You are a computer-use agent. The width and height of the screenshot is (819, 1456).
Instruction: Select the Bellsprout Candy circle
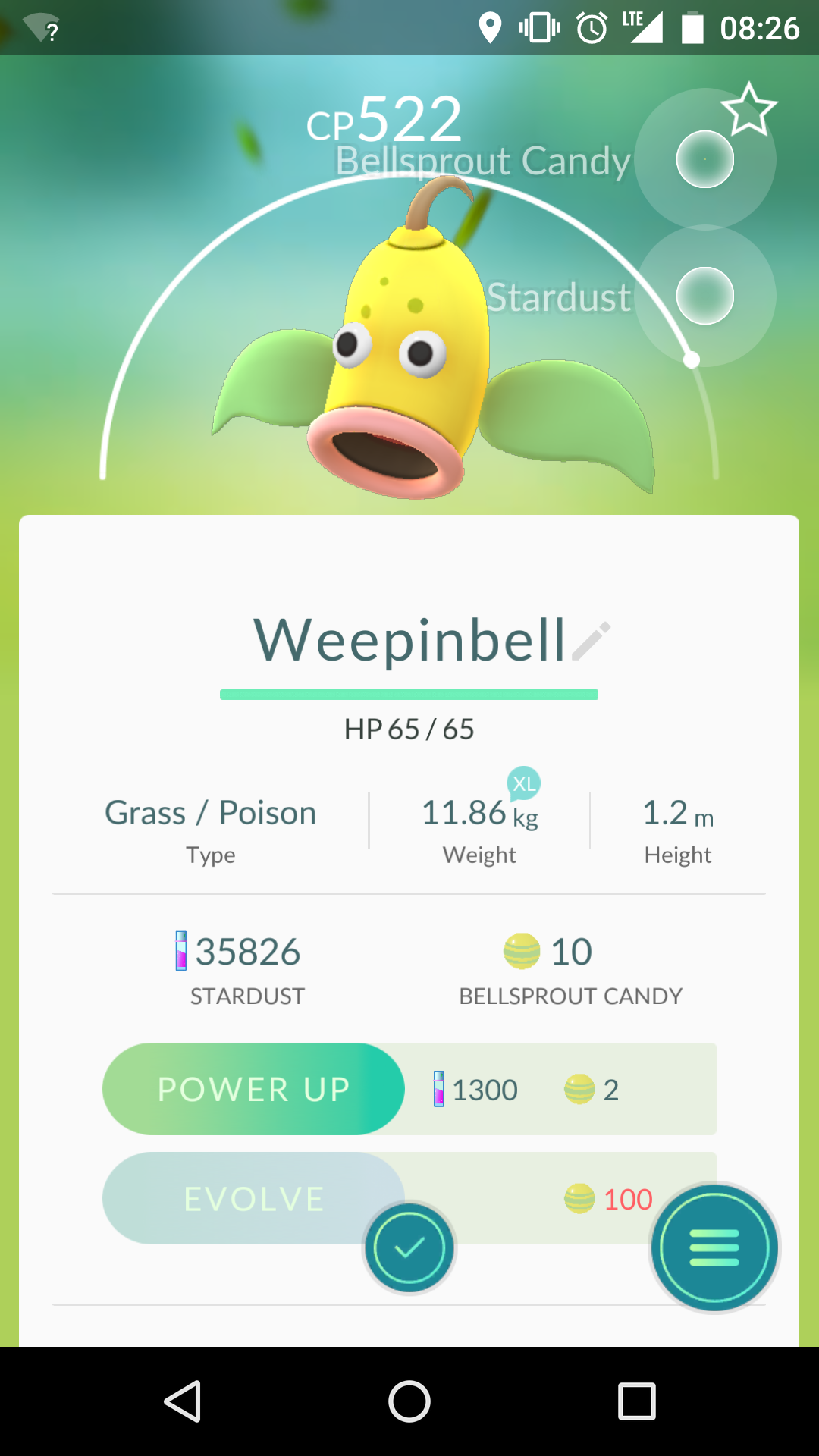705,158
